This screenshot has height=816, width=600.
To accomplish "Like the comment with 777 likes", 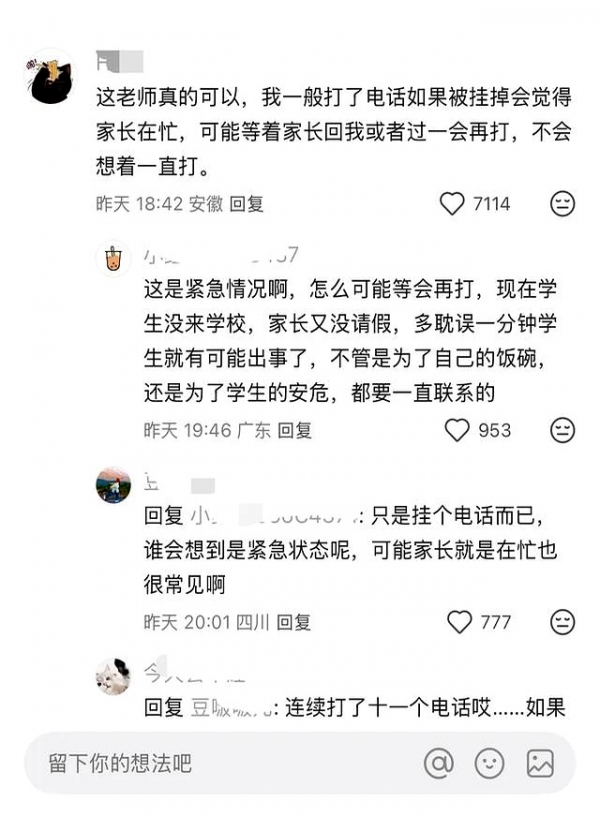I will click(x=459, y=622).
